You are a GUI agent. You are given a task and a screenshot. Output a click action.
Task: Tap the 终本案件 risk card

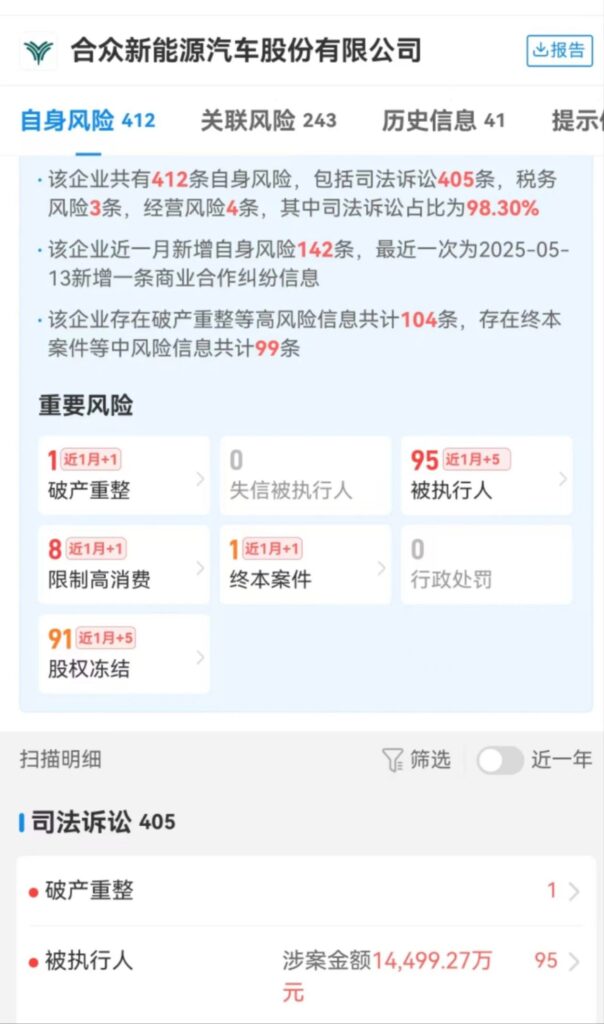pyautogui.click(x=305, y=564)
